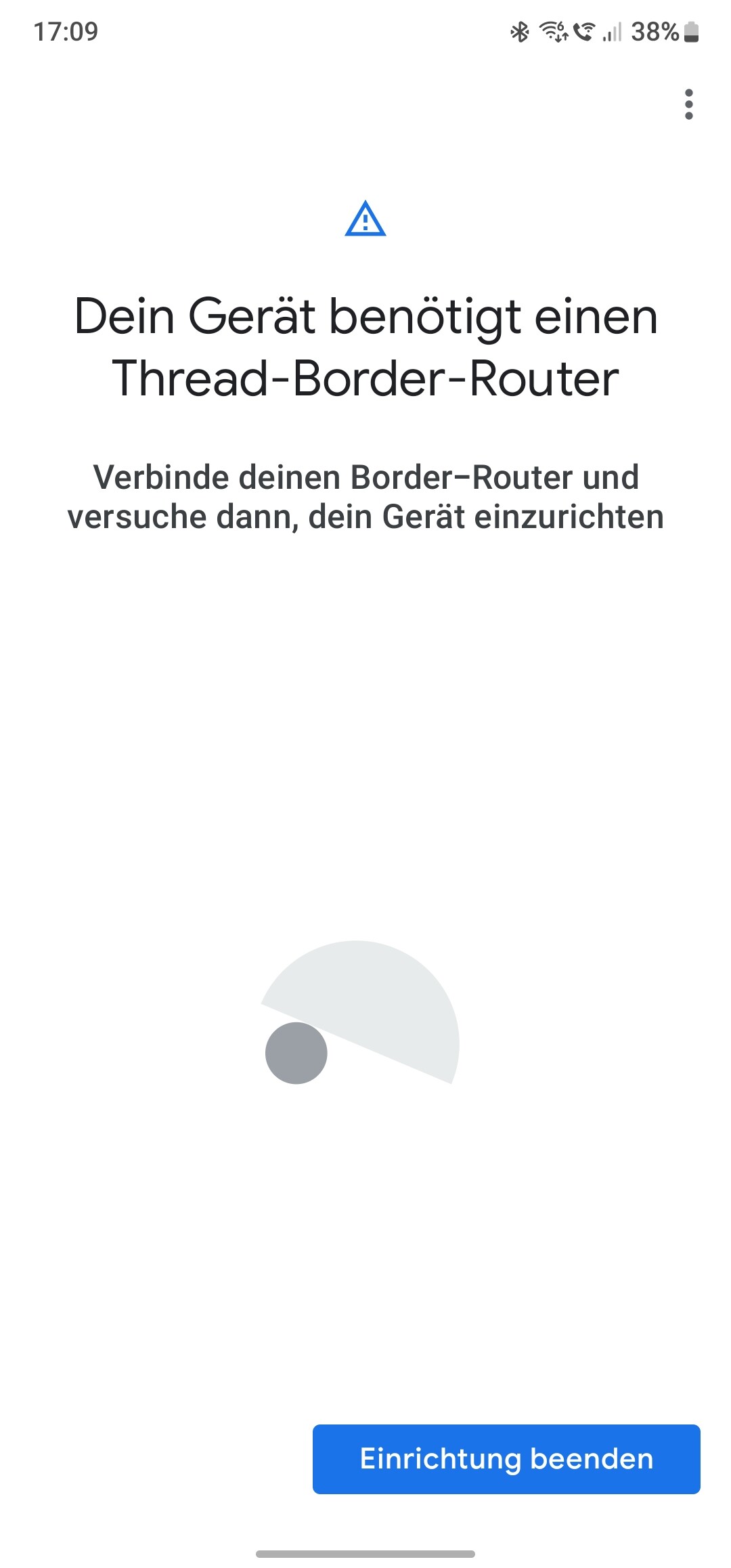Open the three-dot overflow menu
Screen dimensions: 731x1568
click(x=688, y=104)
